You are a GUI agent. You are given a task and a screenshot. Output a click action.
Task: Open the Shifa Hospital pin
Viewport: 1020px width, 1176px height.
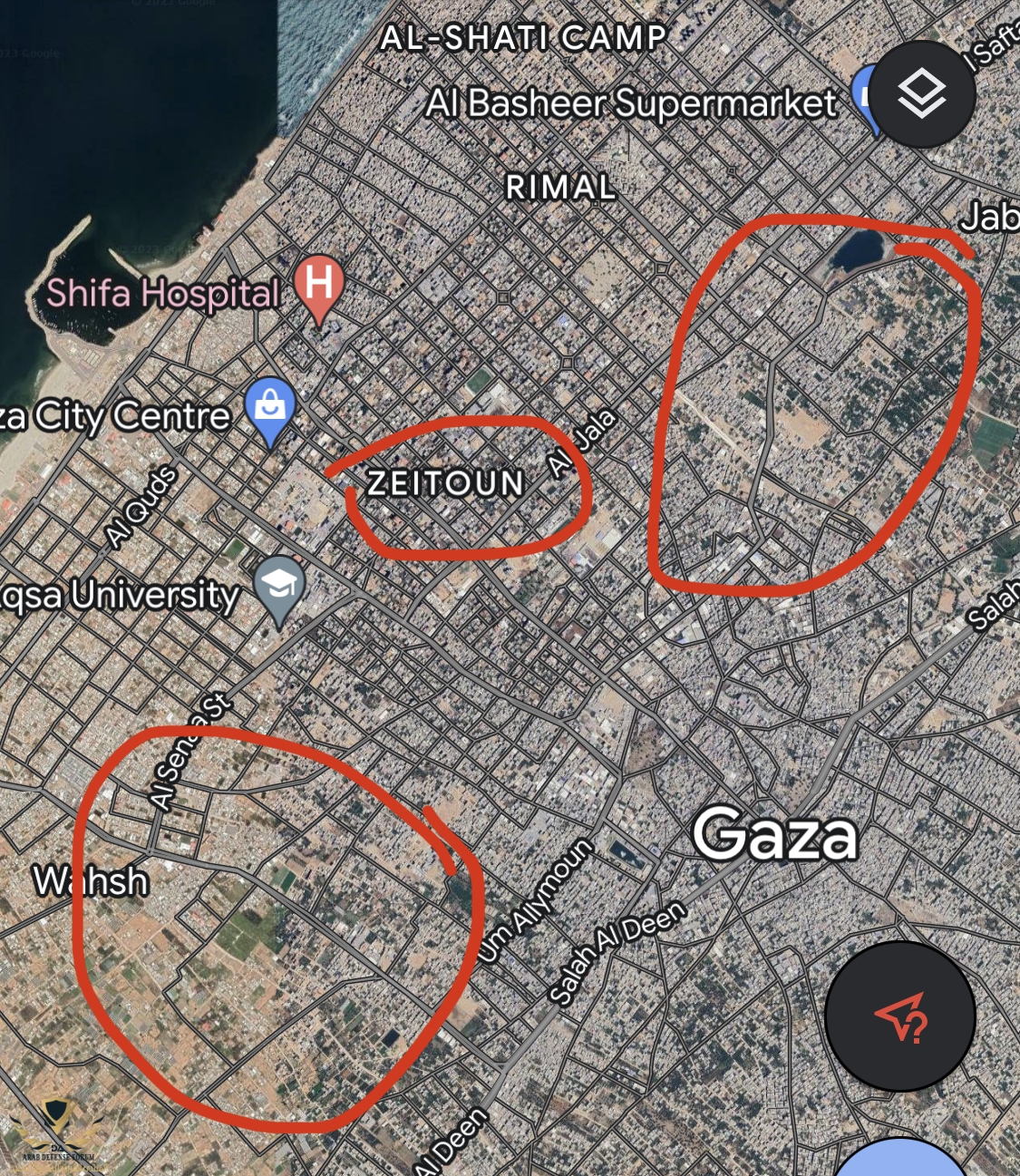point(319,285)
